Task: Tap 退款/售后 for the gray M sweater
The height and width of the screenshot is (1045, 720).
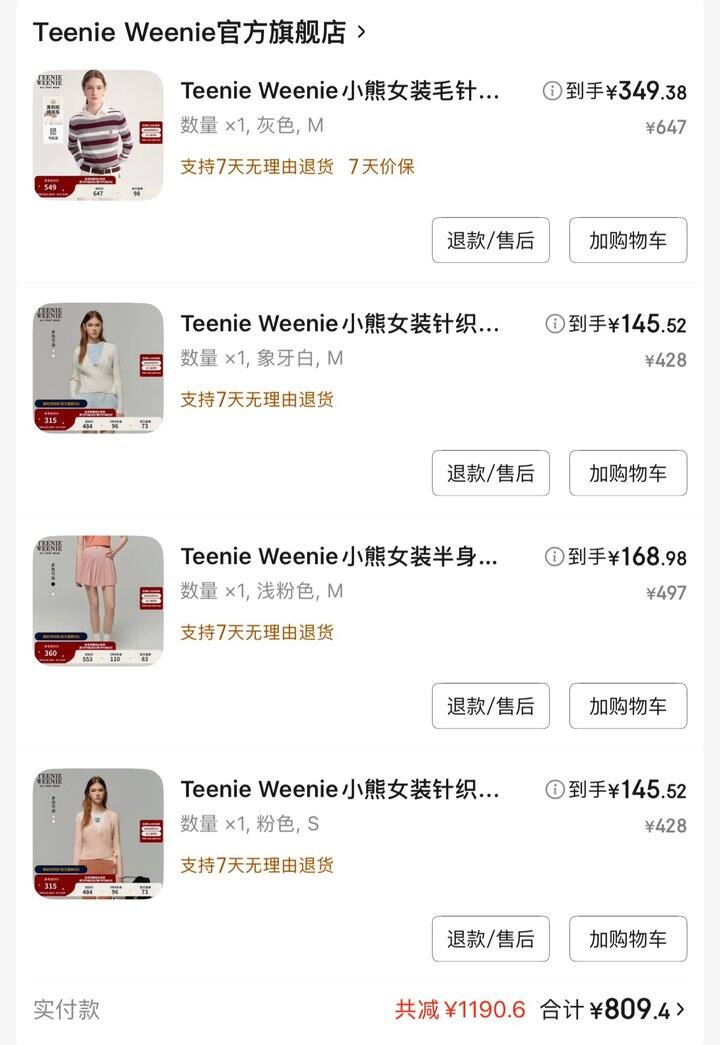Action: (490, 240)
